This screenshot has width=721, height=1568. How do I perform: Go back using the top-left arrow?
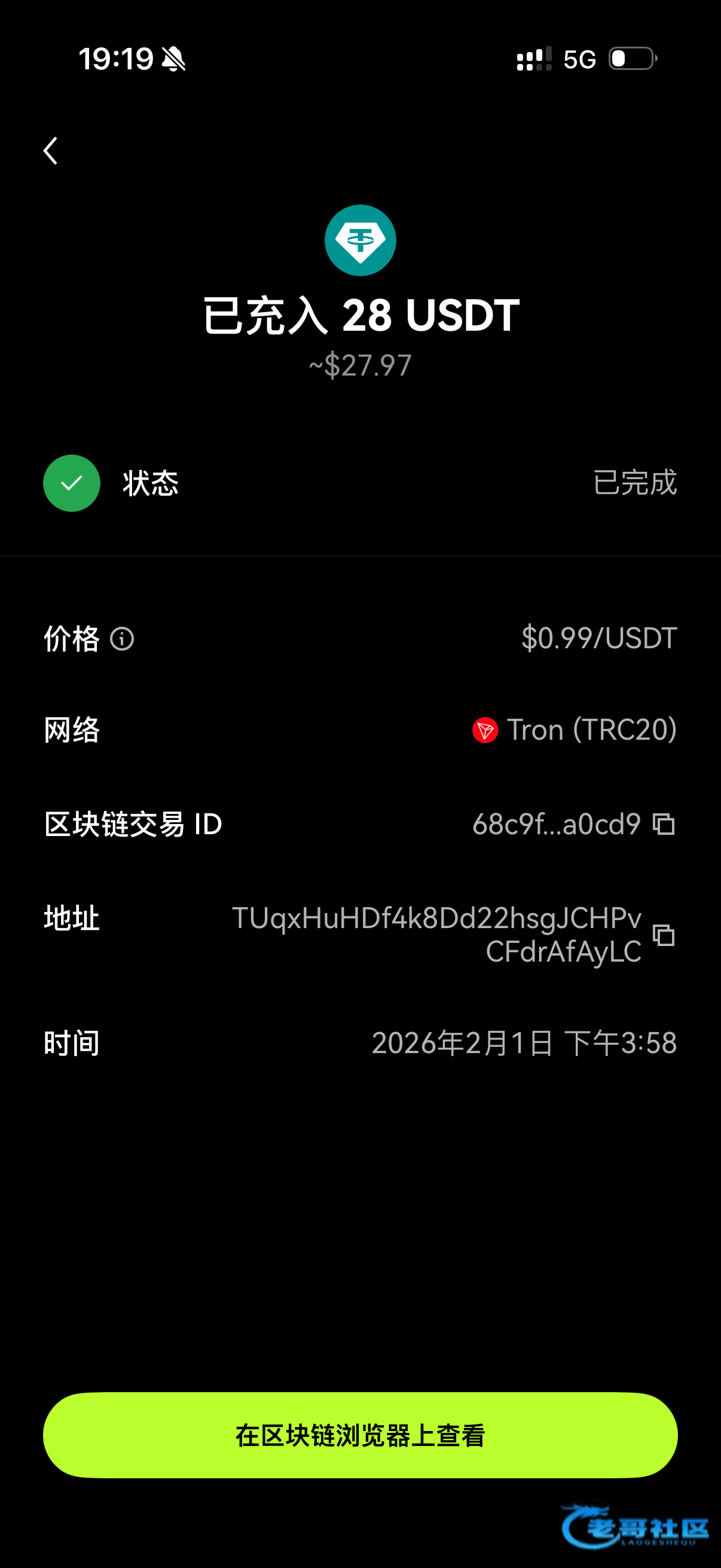pyautogui.click(x=50, y=150)
